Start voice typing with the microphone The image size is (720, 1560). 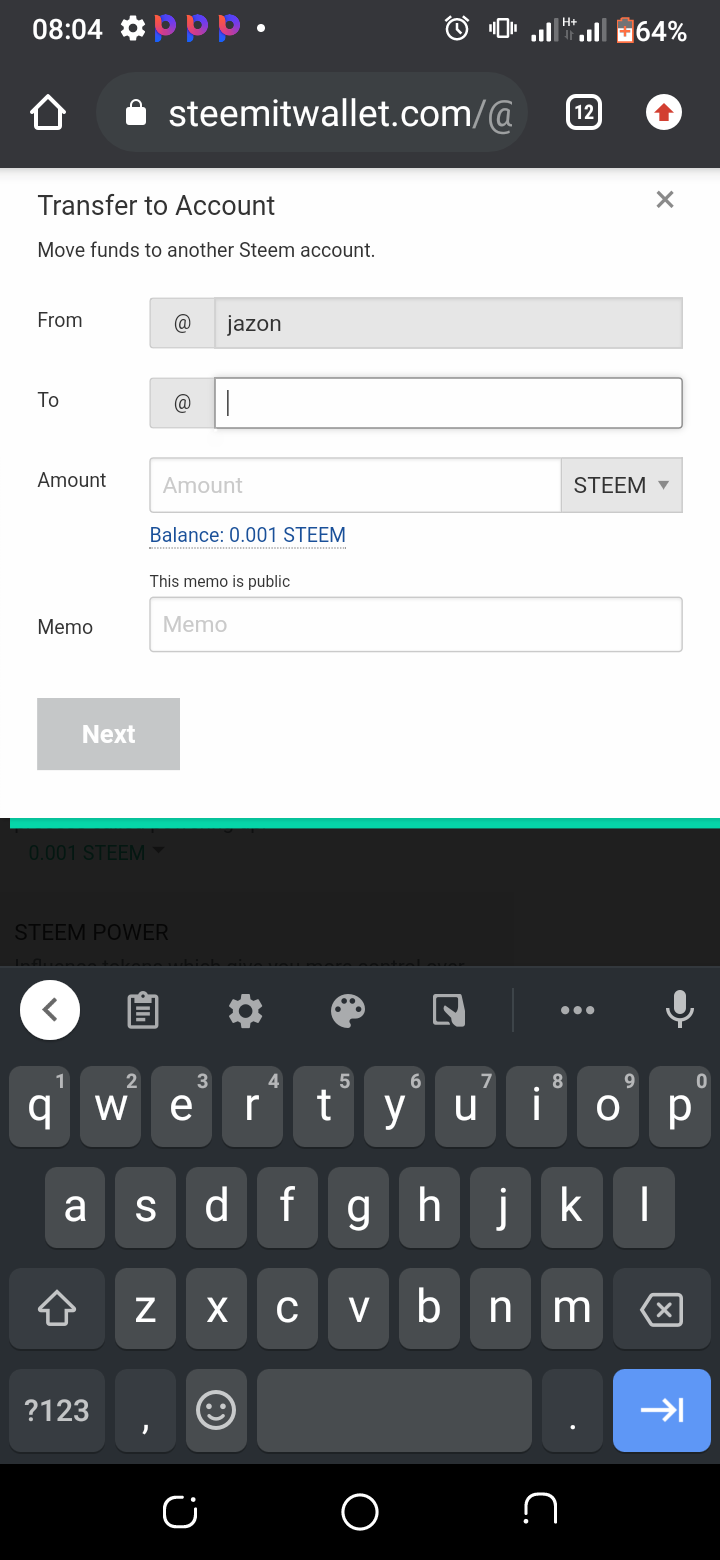(x=679, y=1010)
